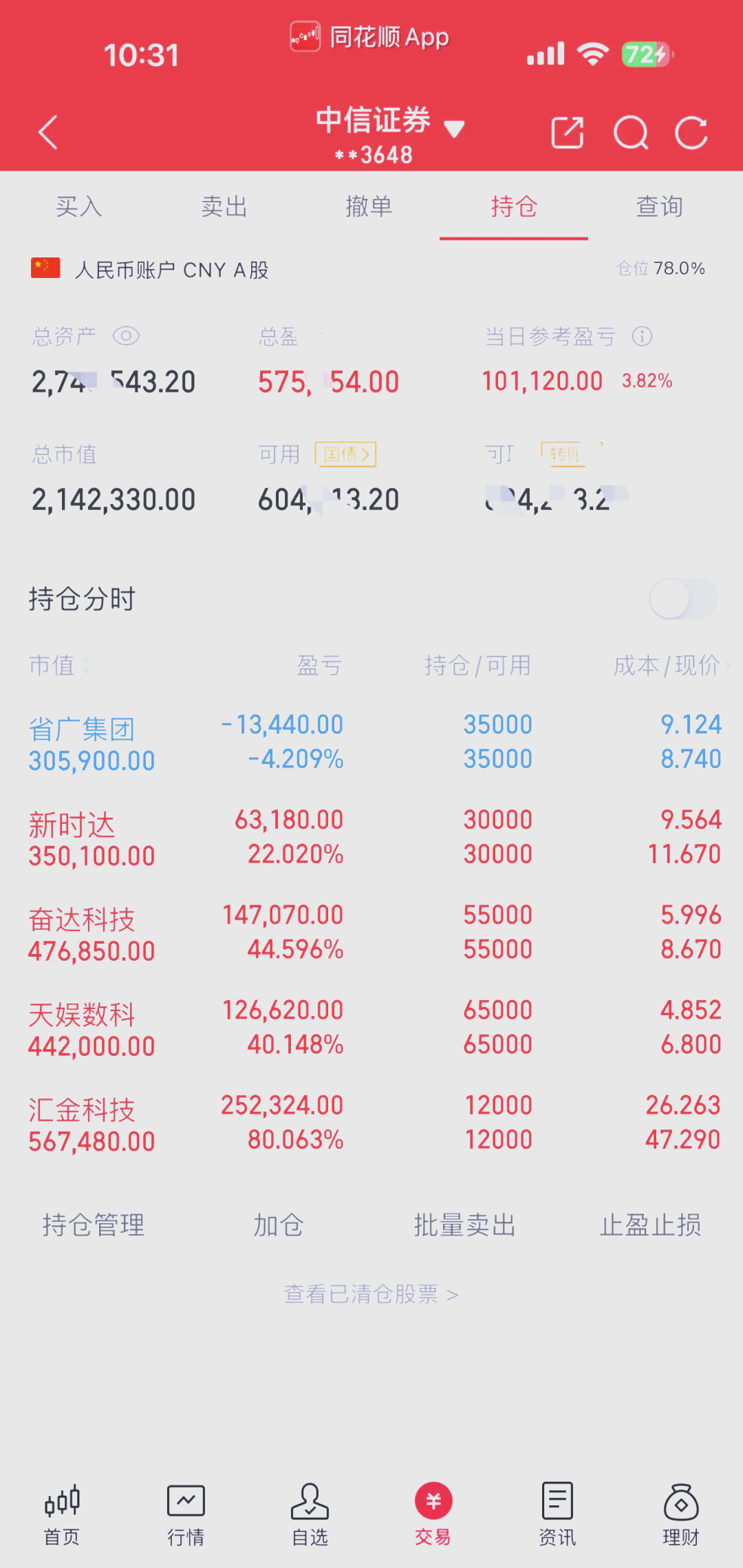Open 查看已清仓股票 cleared stocks link
Screen dimensions: 743x1568
pyautogui.click(x=371, y=1294)
